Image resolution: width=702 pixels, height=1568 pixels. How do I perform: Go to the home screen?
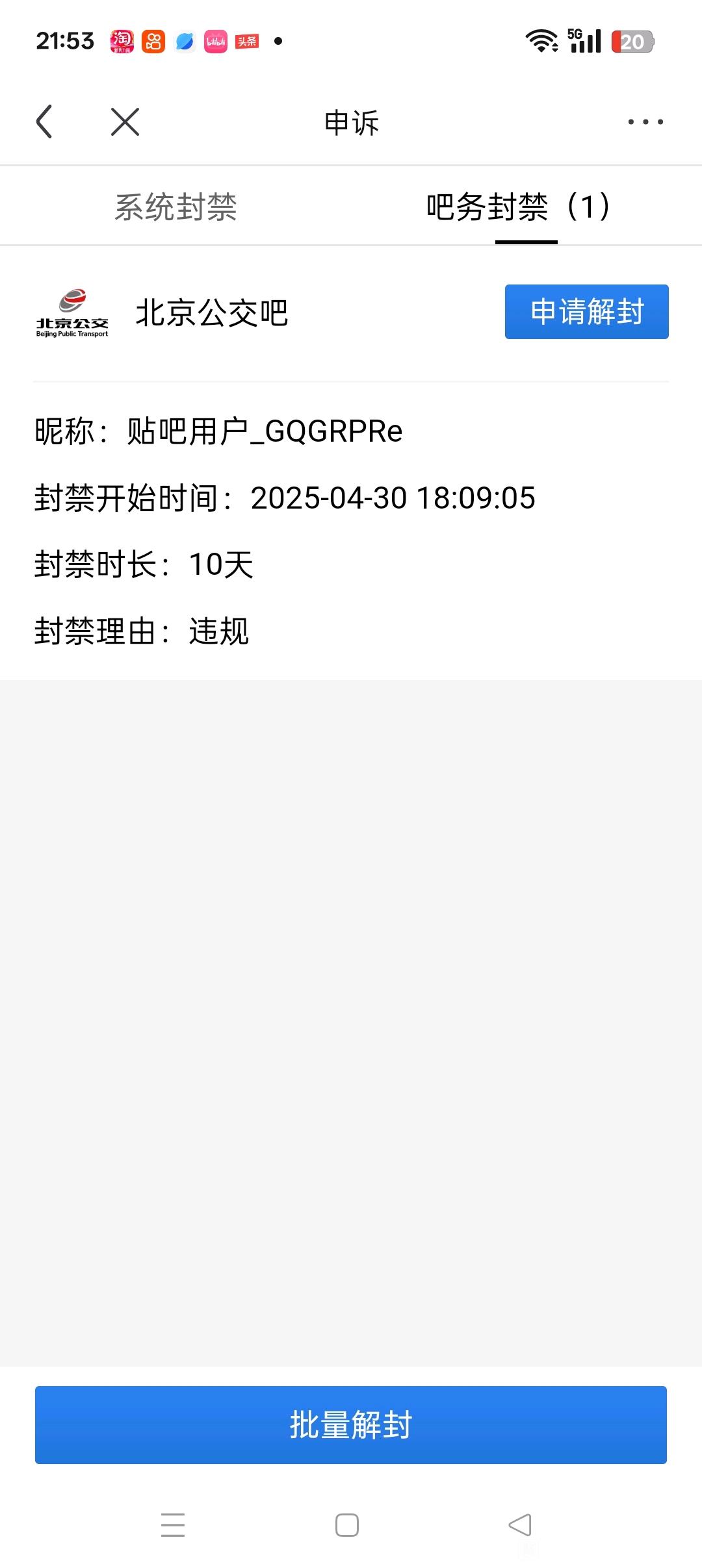tap(347, 1524)
